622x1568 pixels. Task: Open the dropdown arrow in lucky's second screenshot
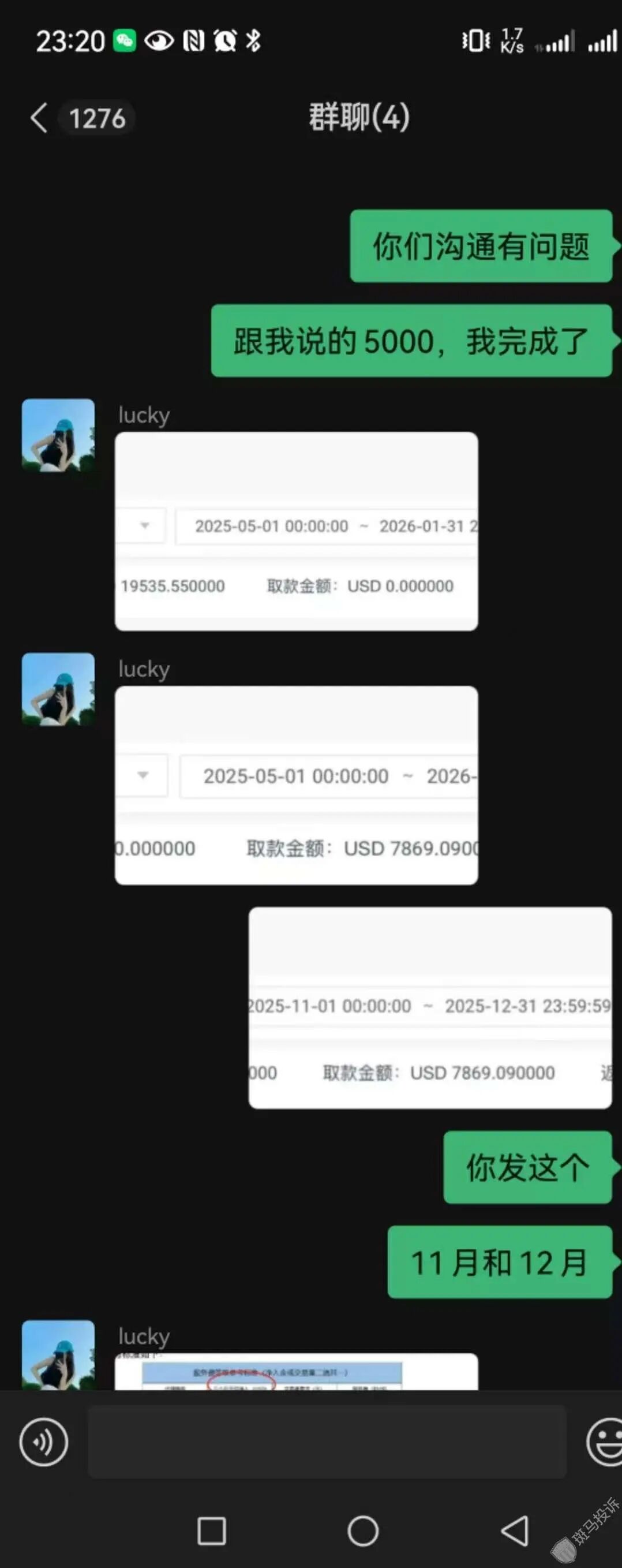click(x=144, y=776)
